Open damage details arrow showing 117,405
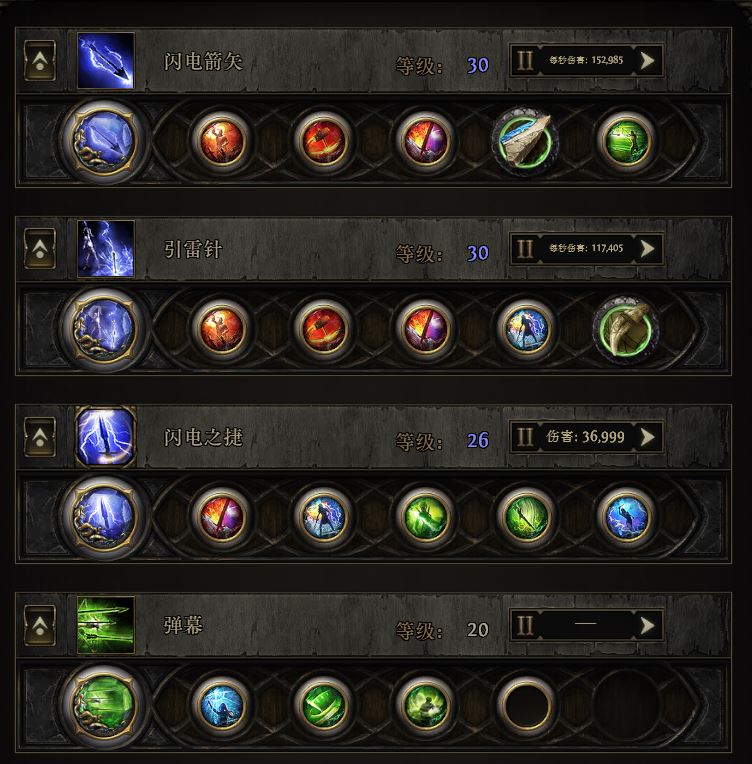The height and width of the screenshot is (764, 752). (648, 248)
